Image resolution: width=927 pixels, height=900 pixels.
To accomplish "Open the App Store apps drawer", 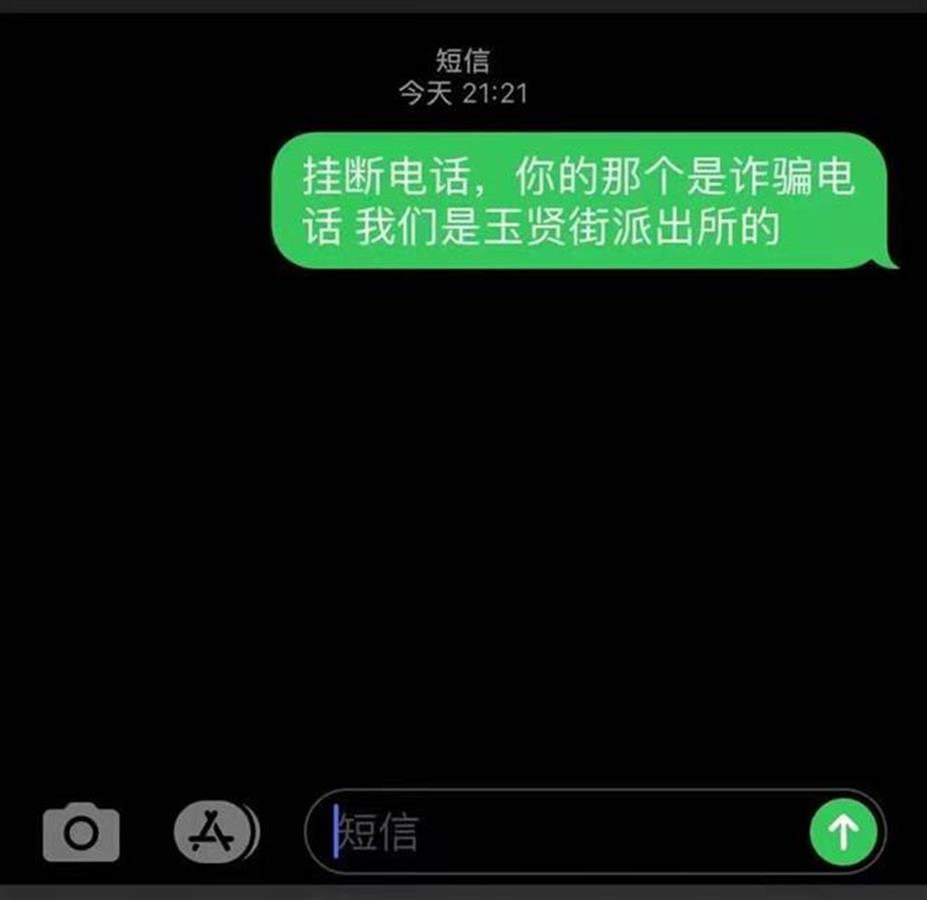I will point(214,832).
